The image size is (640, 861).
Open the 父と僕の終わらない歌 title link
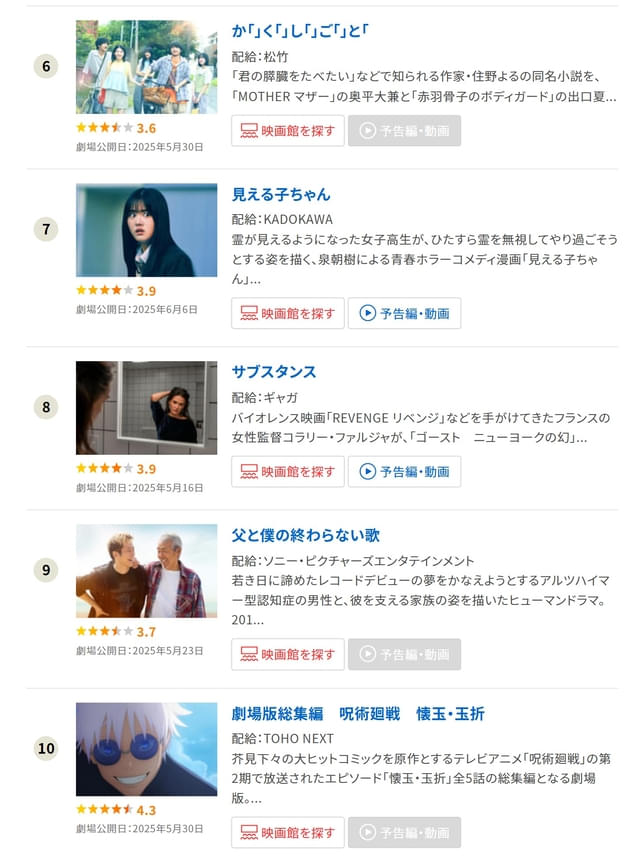click(x=306, y=535)
